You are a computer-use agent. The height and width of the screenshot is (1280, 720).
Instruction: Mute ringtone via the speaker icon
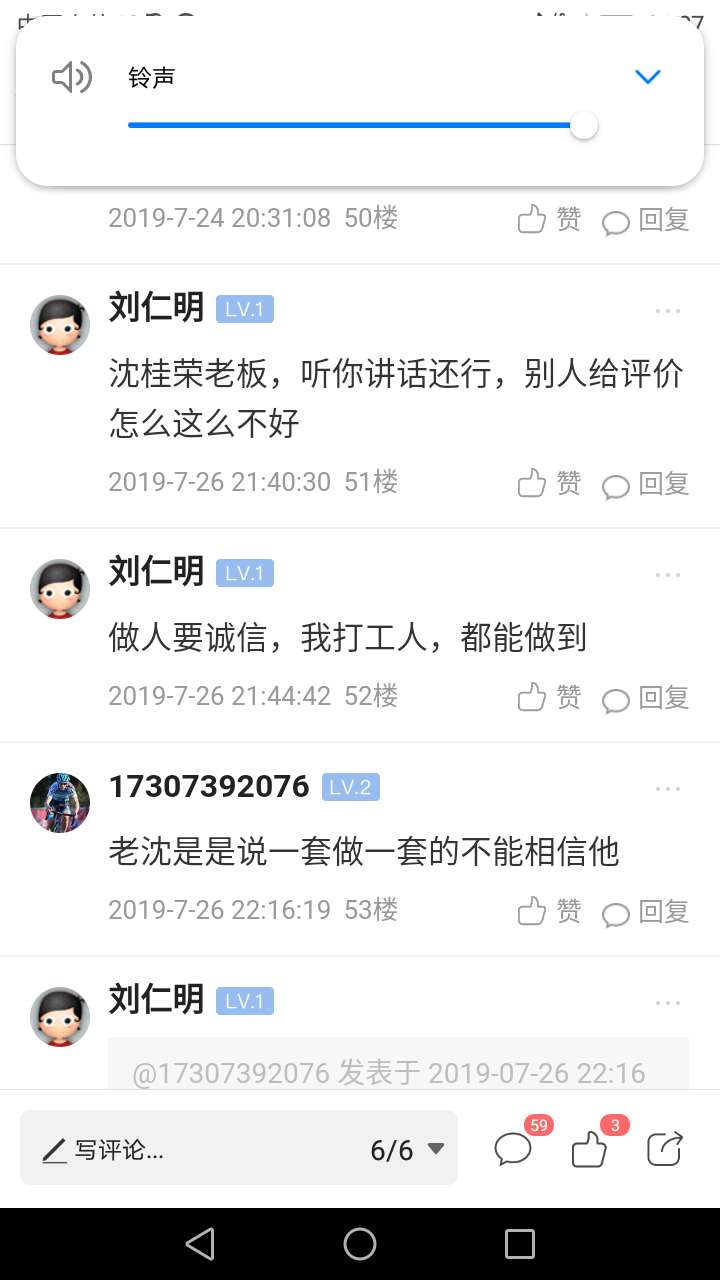(72, 77)
